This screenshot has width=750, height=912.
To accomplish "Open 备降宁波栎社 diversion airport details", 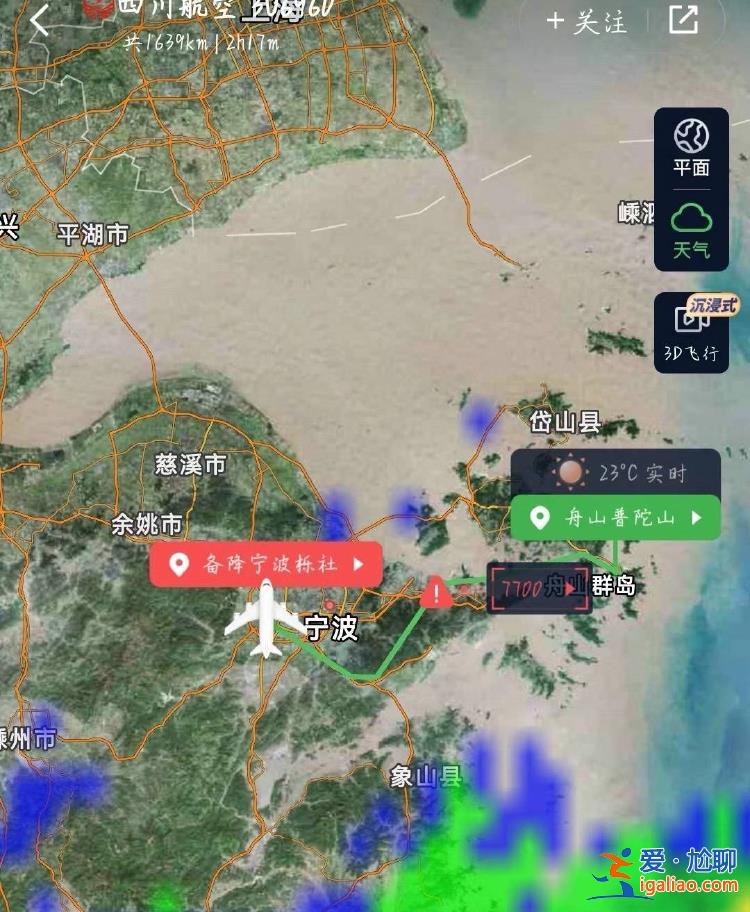I will 266,565.
